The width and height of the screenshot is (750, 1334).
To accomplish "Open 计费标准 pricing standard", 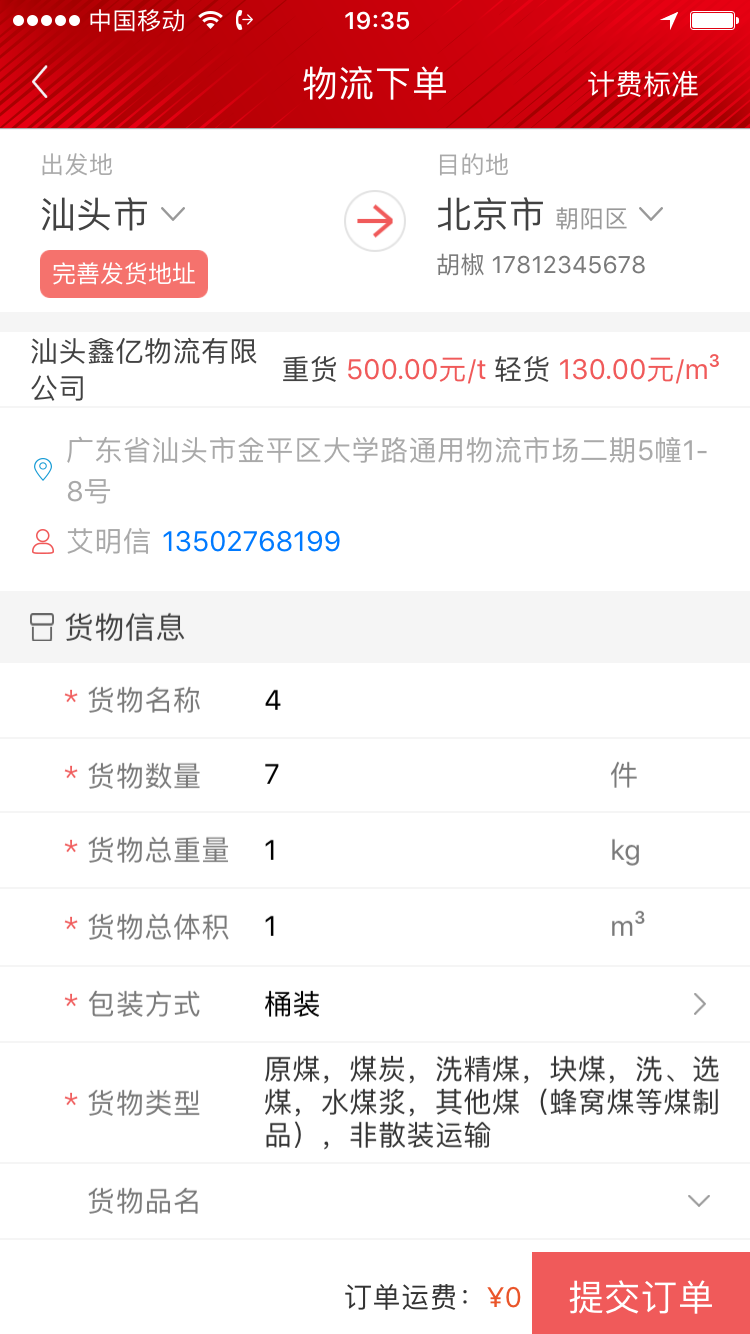I will coord(643,84).
